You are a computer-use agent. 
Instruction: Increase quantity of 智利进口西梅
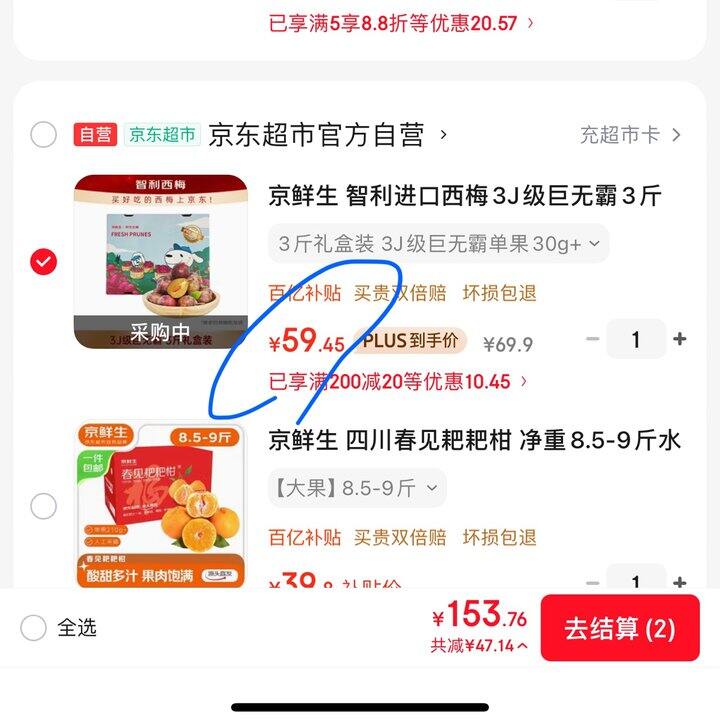click(x=680, y=339)
